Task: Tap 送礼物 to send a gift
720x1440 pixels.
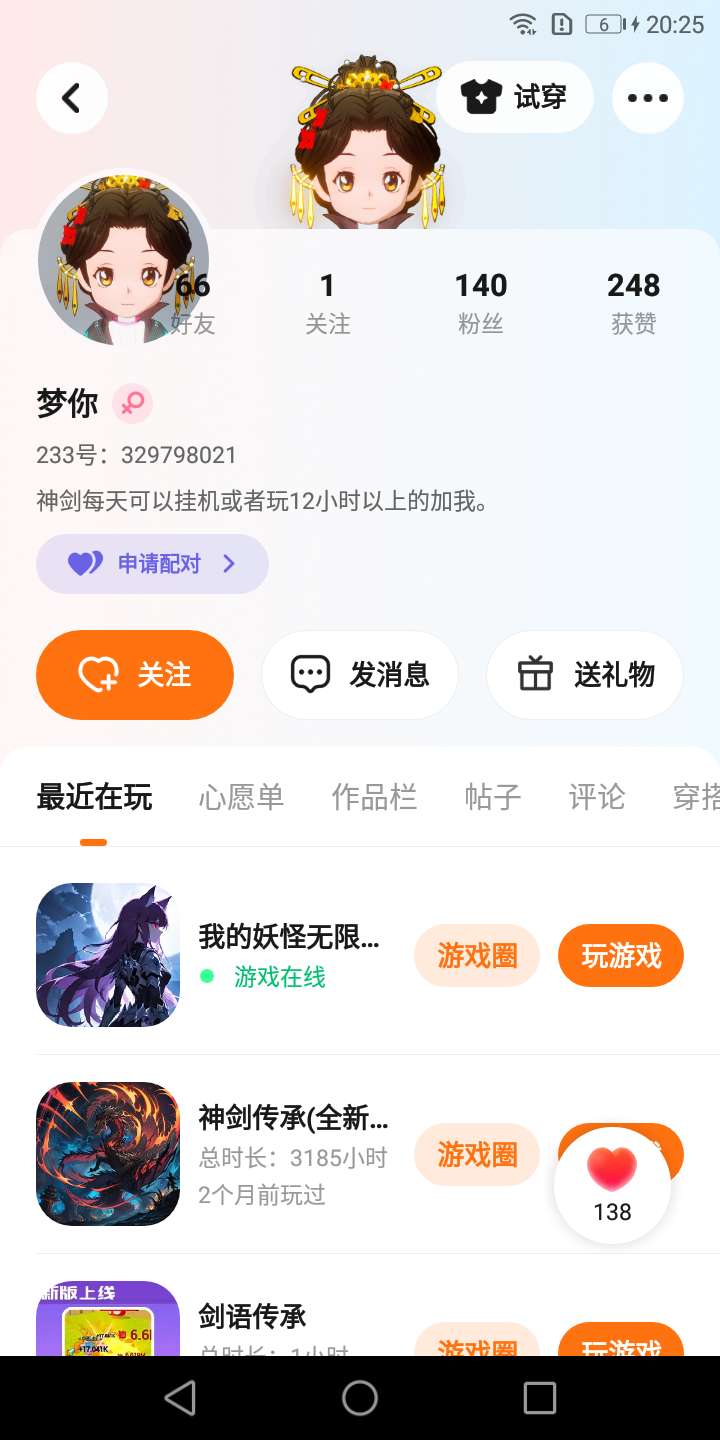Action: [585, 675]
